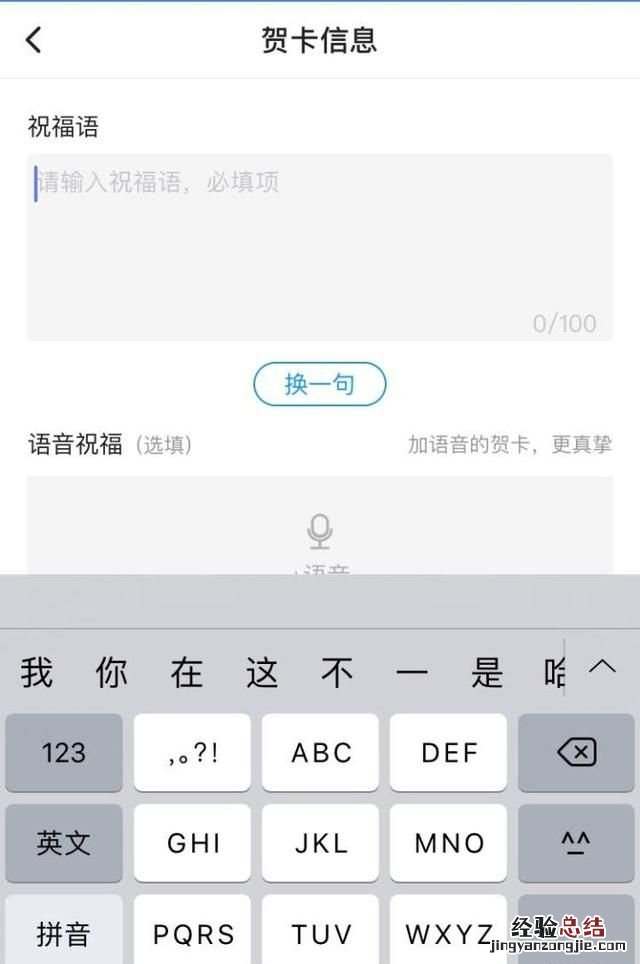Hit the backspace key
This screenshot has width=640, height=964.
pos(576,752)
